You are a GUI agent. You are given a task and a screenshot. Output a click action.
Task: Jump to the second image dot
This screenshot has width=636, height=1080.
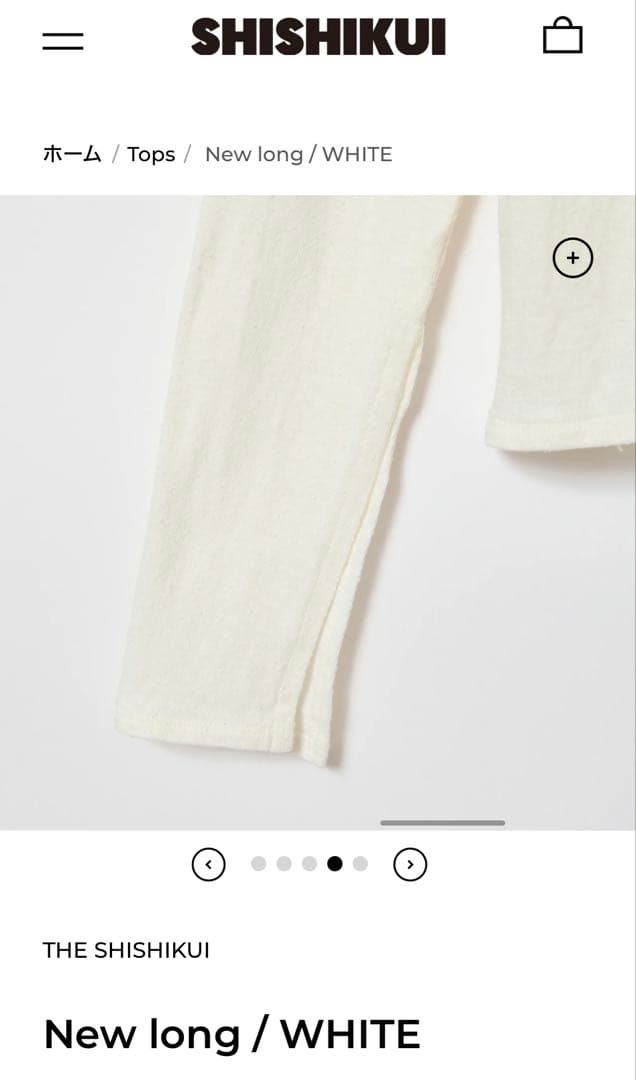coord(284,864)
